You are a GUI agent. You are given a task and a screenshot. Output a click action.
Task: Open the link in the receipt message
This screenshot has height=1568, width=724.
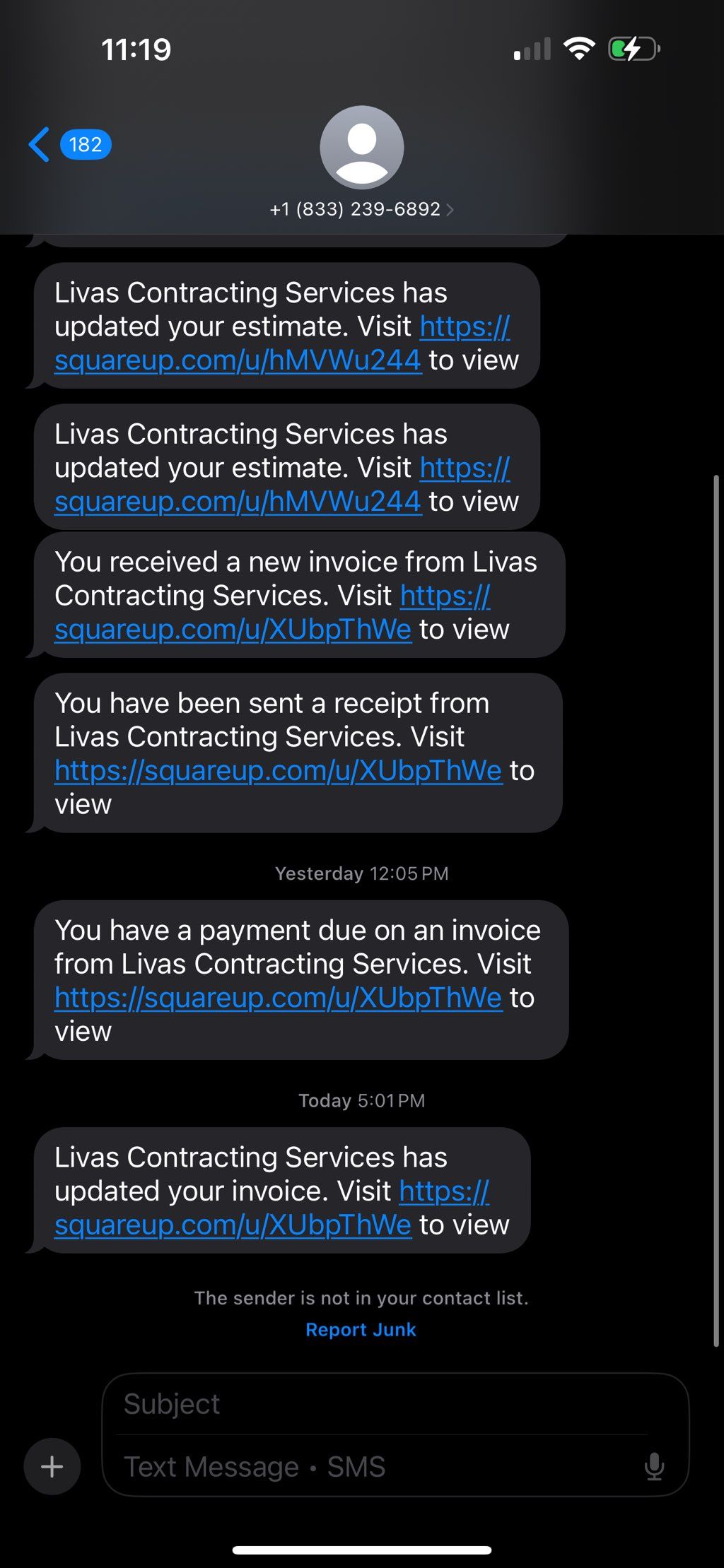[x=278, y=771]
